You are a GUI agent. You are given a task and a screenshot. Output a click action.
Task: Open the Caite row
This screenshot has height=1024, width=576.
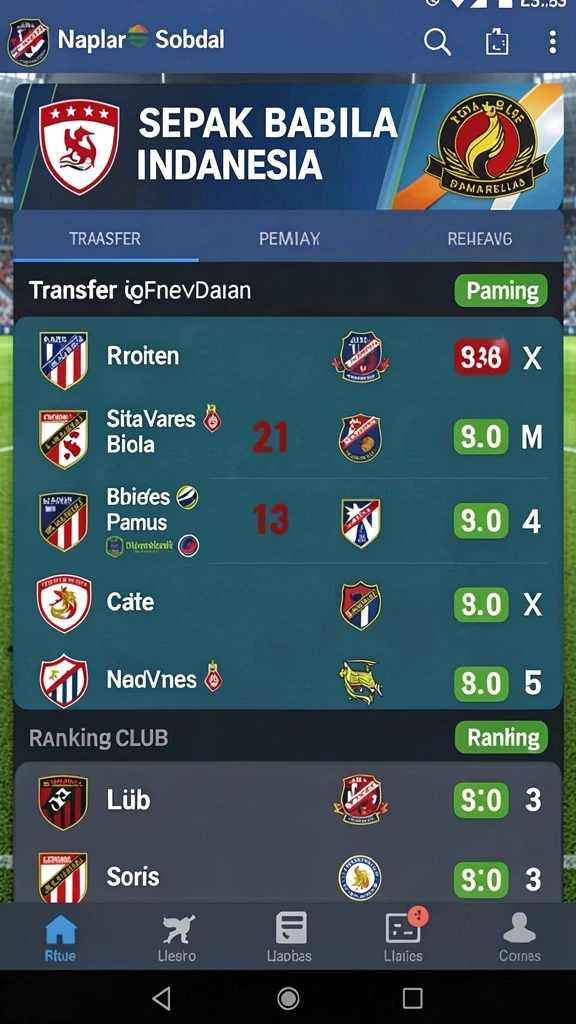click(x=288, y=603)
